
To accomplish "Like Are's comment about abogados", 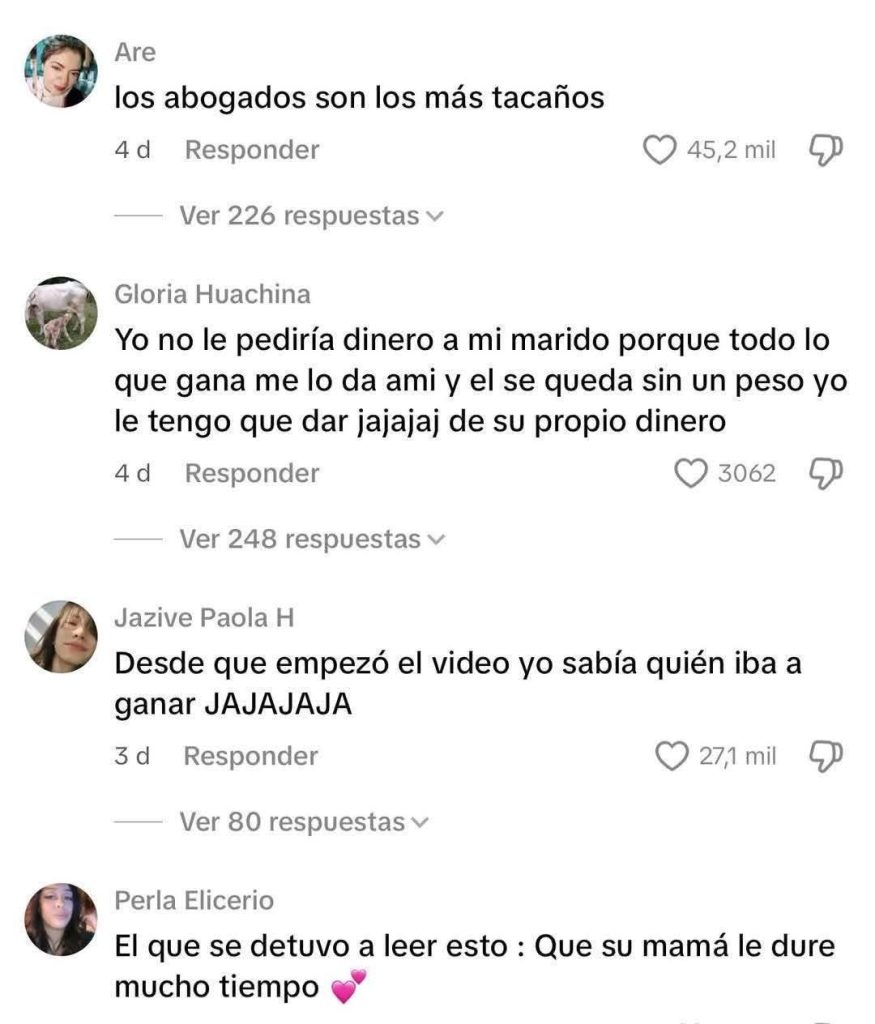I will point(659,150).
